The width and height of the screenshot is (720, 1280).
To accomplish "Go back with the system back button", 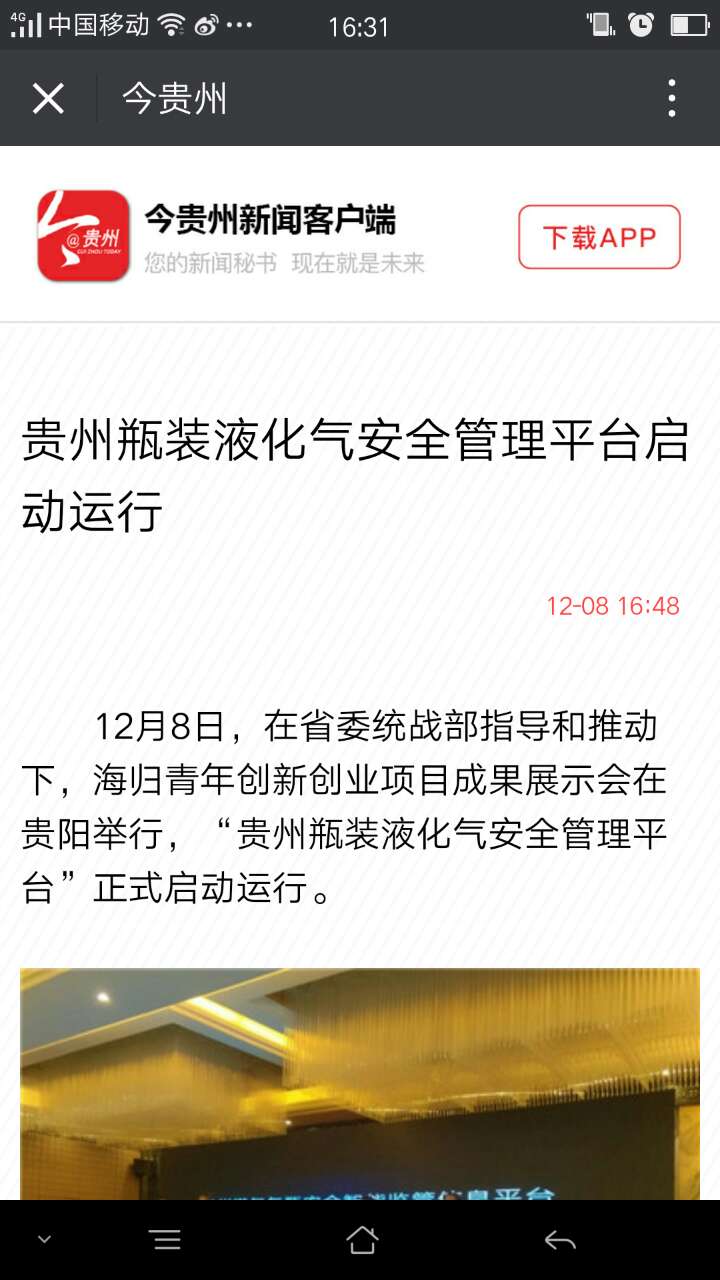I will [560, 1241].
